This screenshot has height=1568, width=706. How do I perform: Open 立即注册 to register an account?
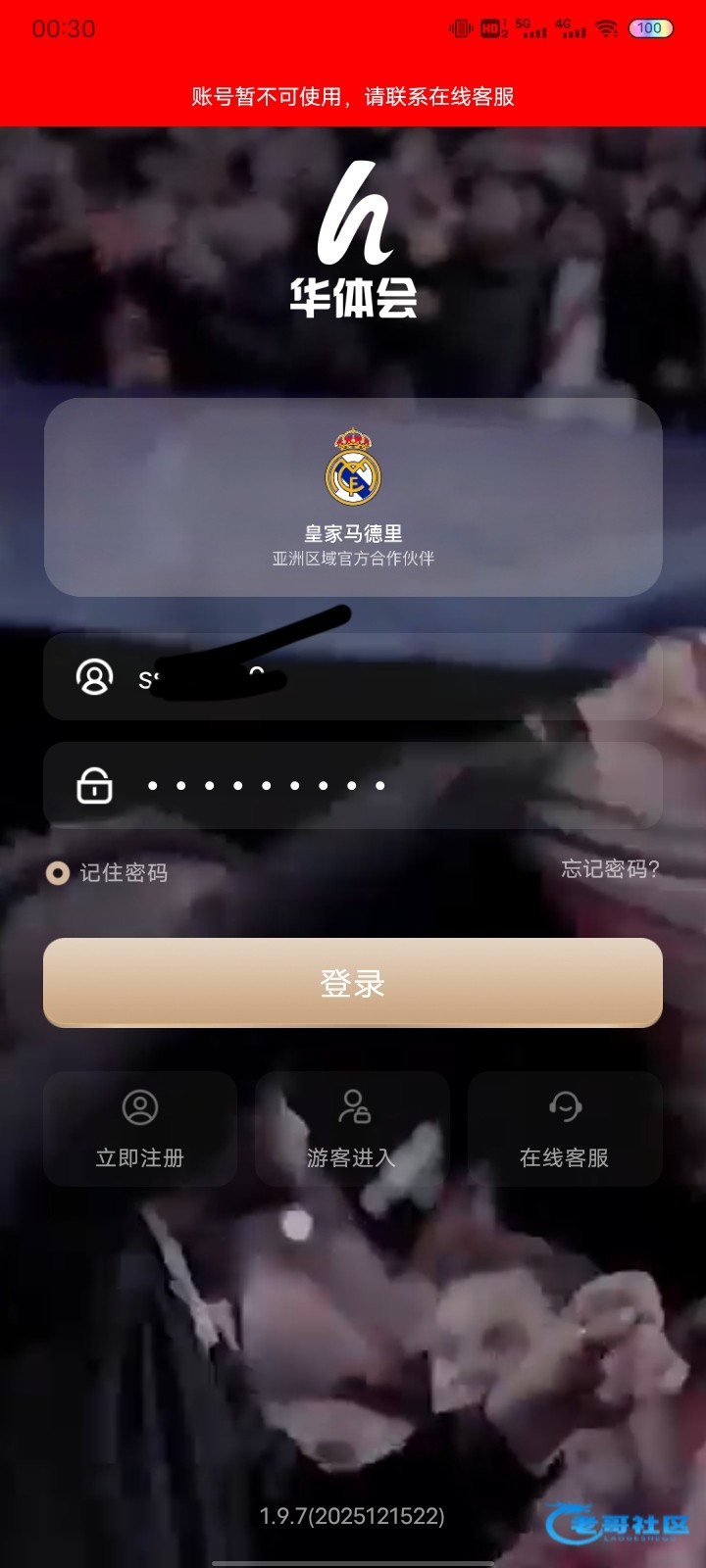coord(140,1129)
